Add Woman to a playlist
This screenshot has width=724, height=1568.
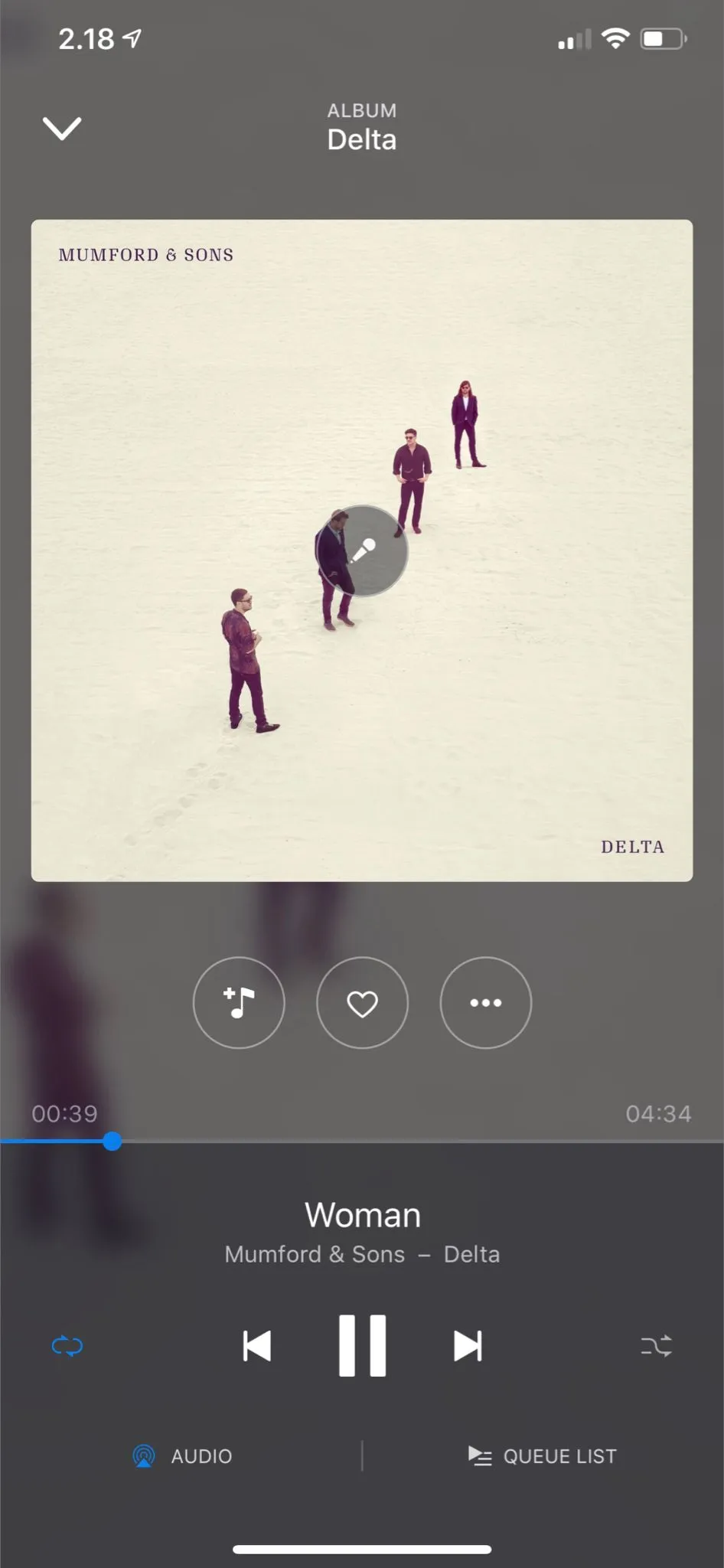pos(239,1002)
